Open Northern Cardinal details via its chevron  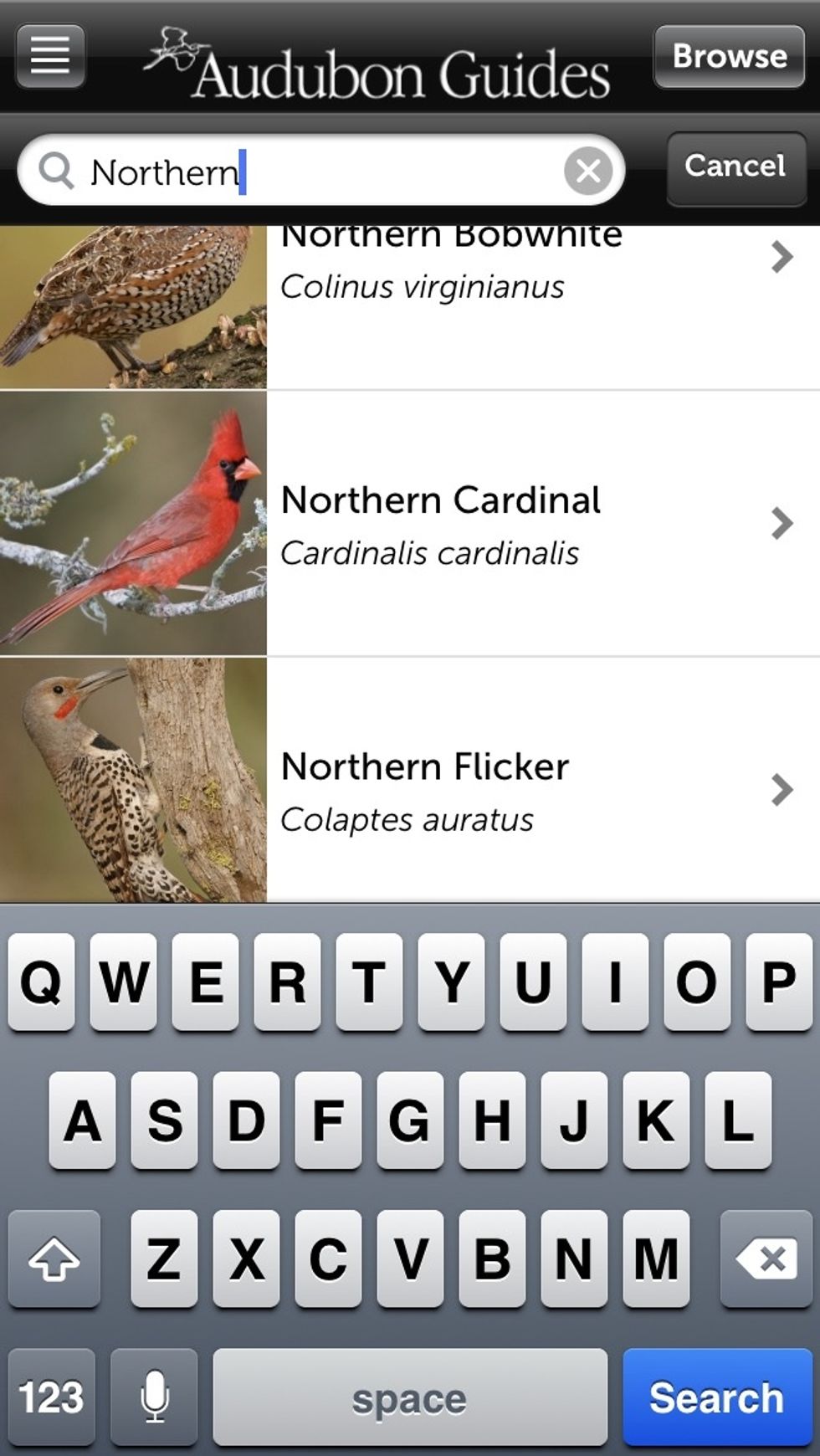point(782,524)
